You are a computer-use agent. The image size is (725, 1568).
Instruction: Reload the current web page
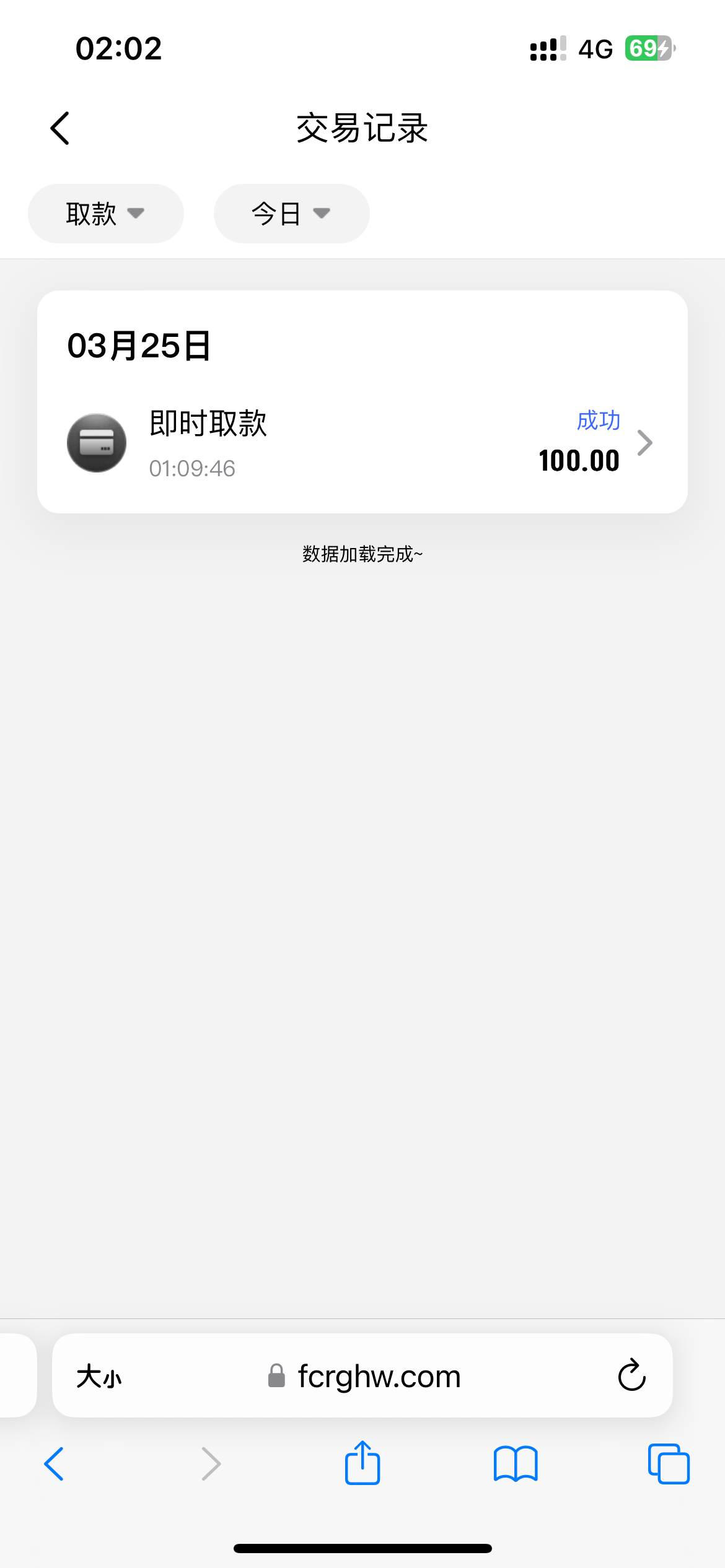point(631,1376)
